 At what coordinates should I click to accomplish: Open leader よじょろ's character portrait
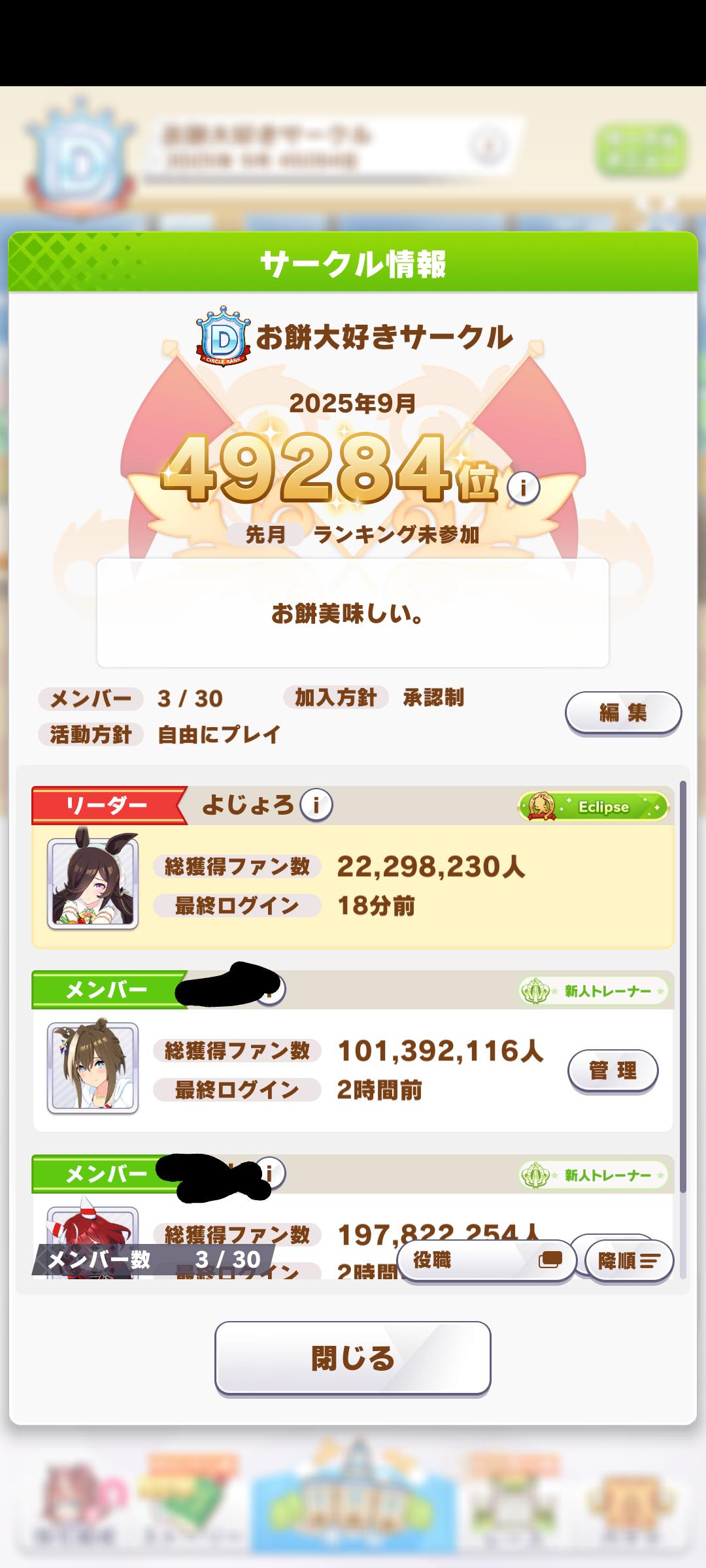[93, 883]
